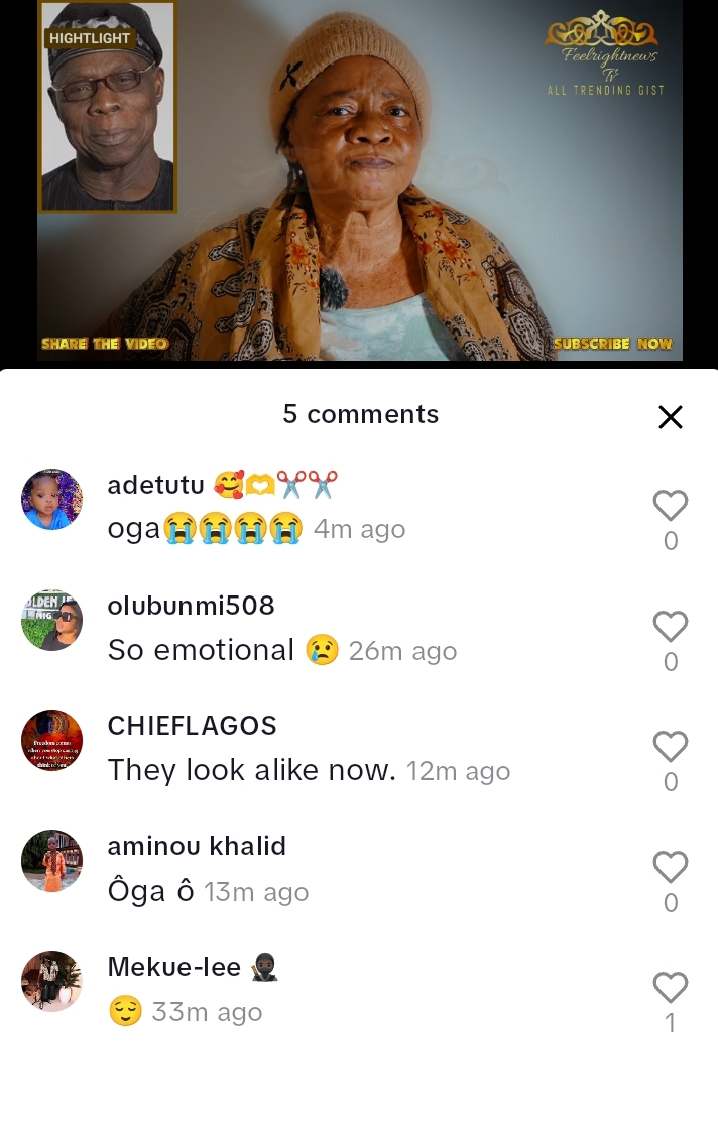The height and width of the screenshot is (1146, 718).
Task: Open aminou khalid's profile avatar
Action: point(52,861)
